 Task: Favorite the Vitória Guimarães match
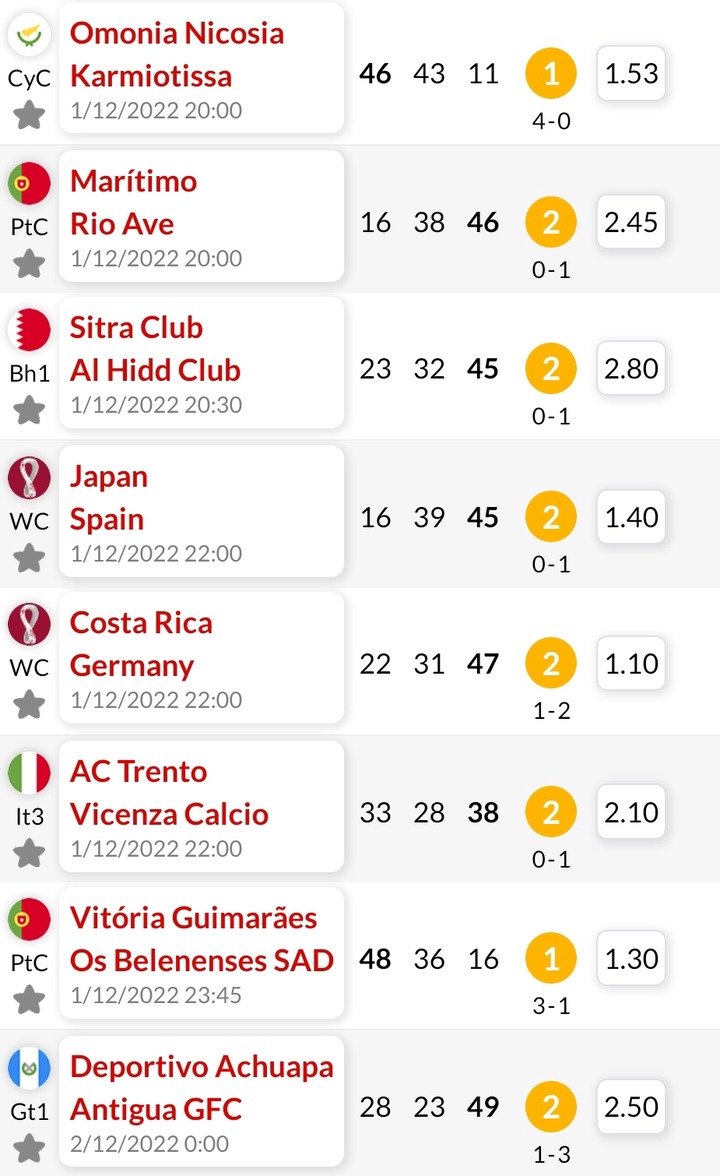pos(29,999)
